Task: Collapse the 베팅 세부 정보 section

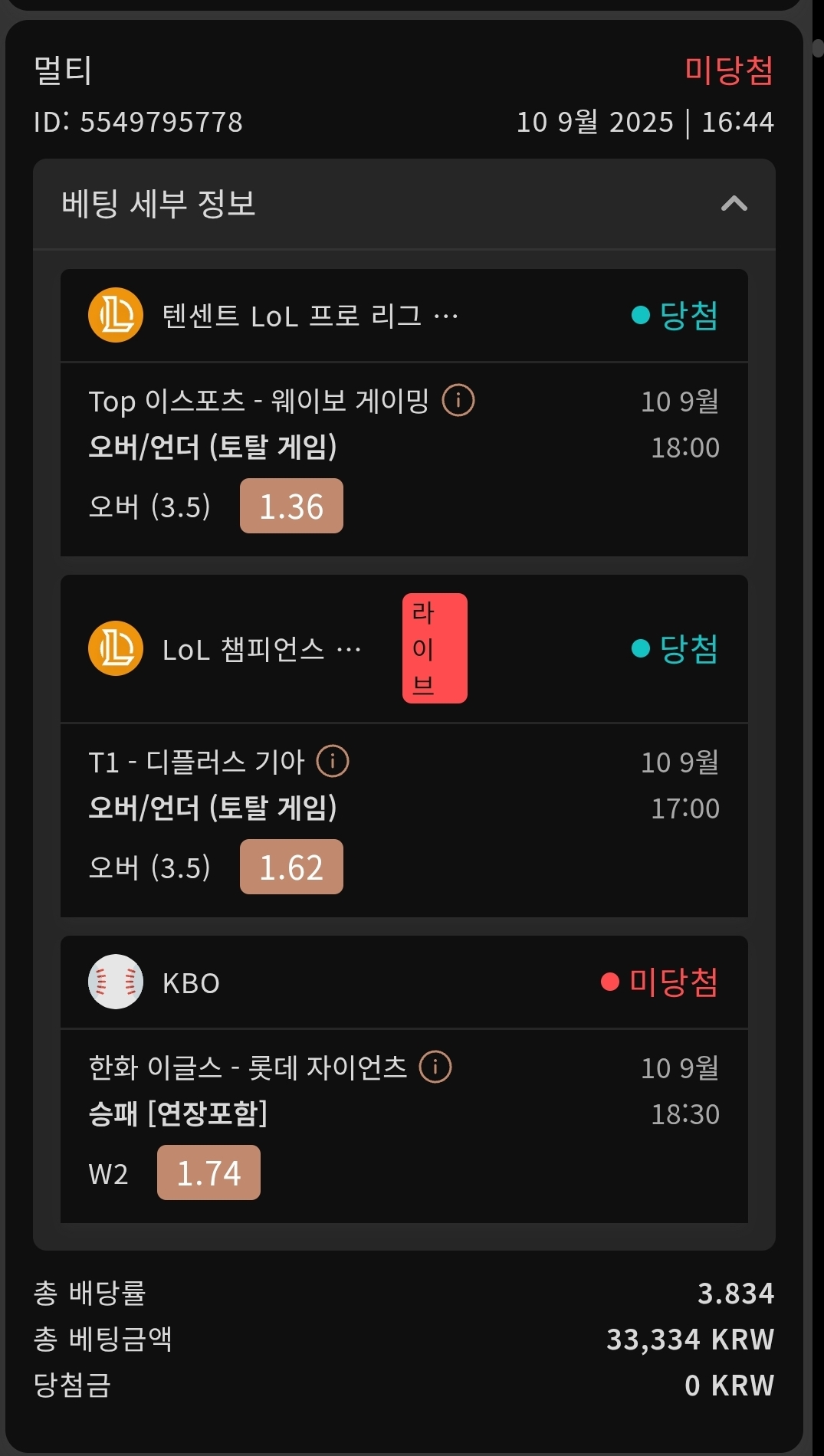Action: pos(734,204)
